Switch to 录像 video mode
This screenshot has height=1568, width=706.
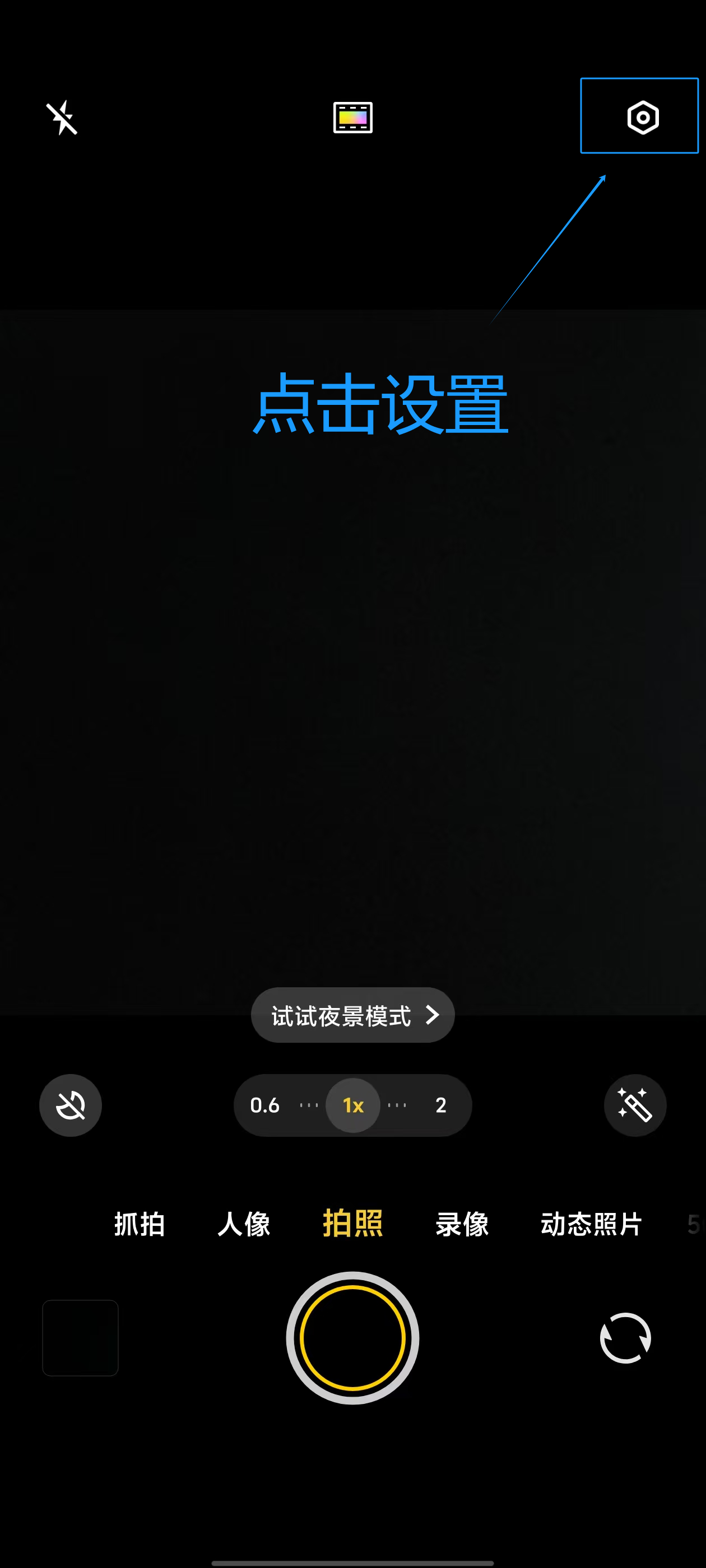click(462, 1224)
